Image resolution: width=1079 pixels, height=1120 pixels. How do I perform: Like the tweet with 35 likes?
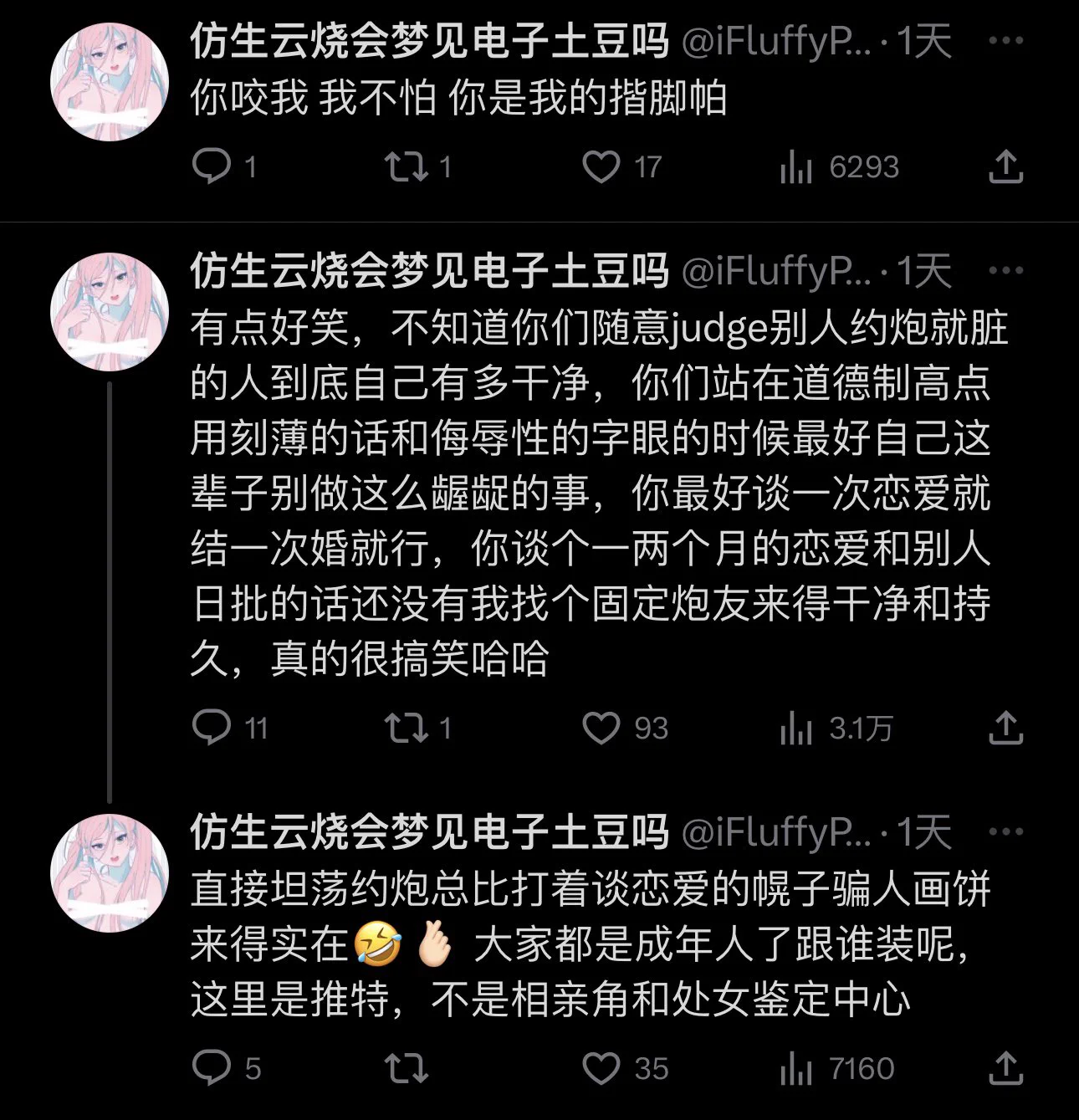(x=601, y=1068)
